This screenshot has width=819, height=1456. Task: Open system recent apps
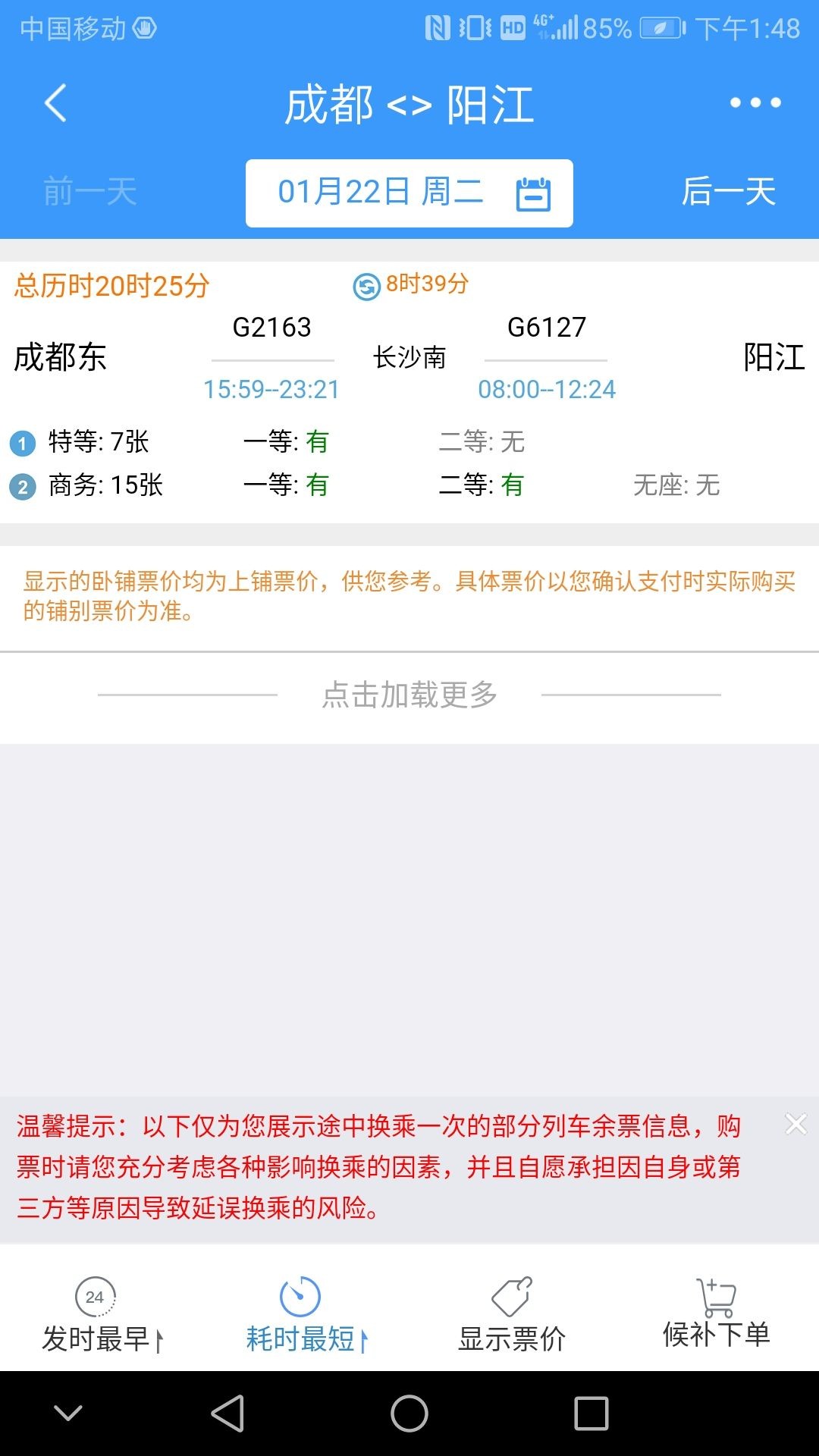[591, 1414]
